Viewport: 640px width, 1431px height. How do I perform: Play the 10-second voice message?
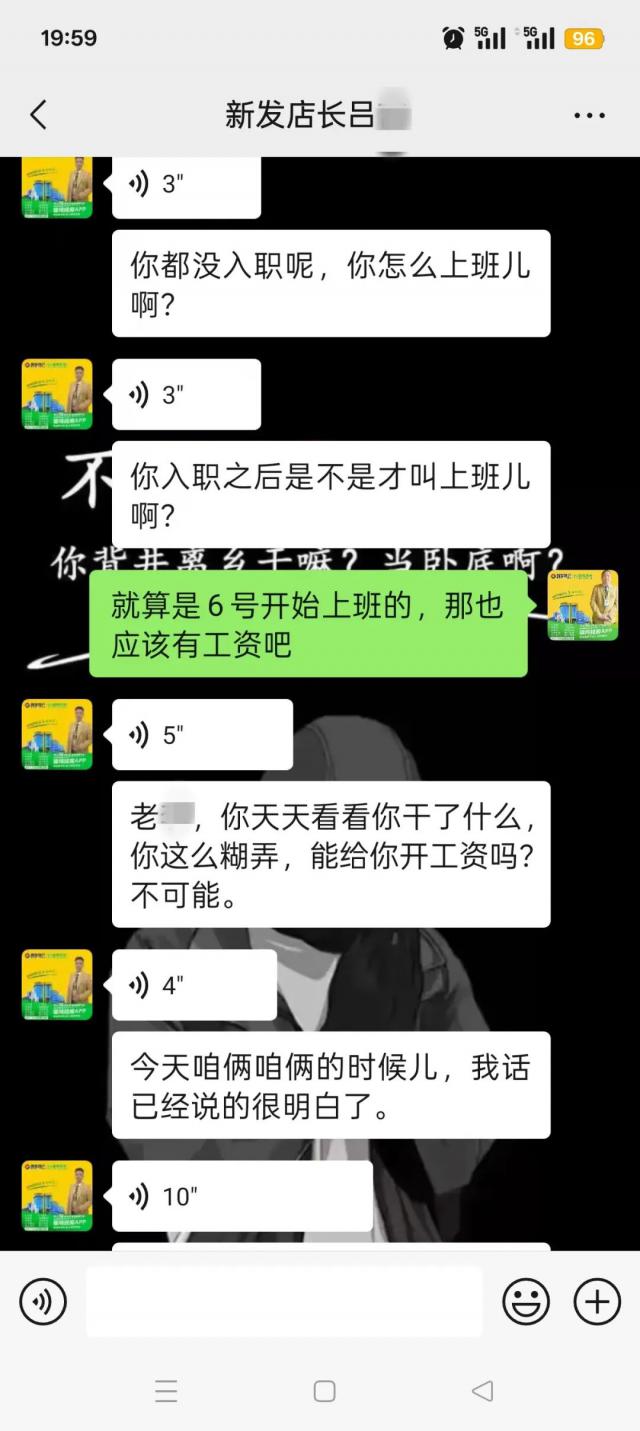(242, 1196)
